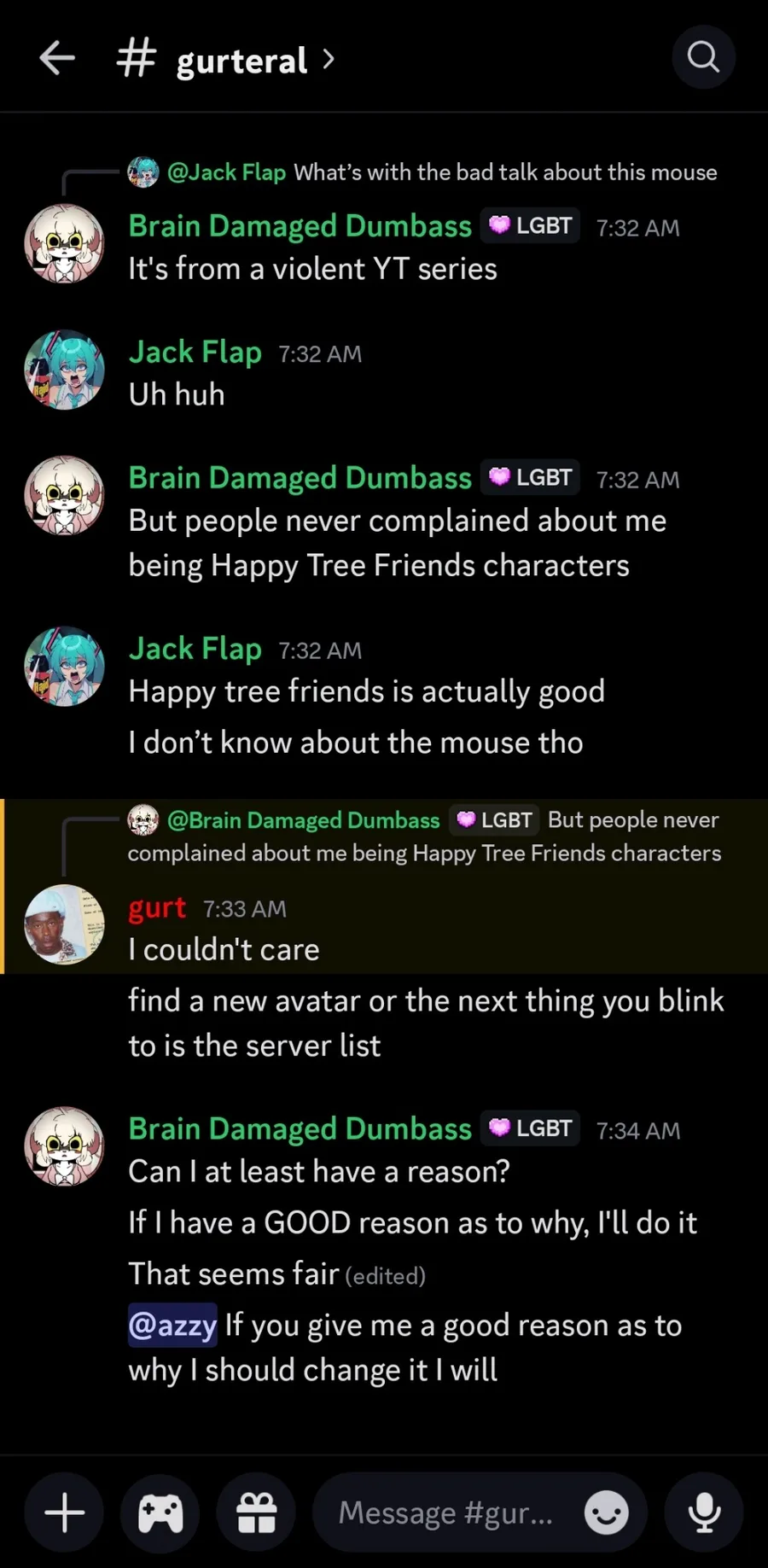The height and width of the screenshot is (1568, 768).
Task: Open the @azzy mention
Action: click(x=172, y=1325)
